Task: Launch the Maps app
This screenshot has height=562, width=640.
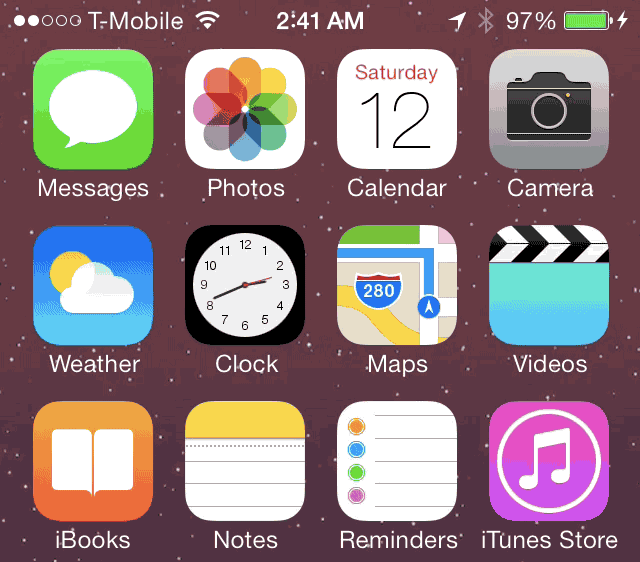Action: click(x=397, y=285)
